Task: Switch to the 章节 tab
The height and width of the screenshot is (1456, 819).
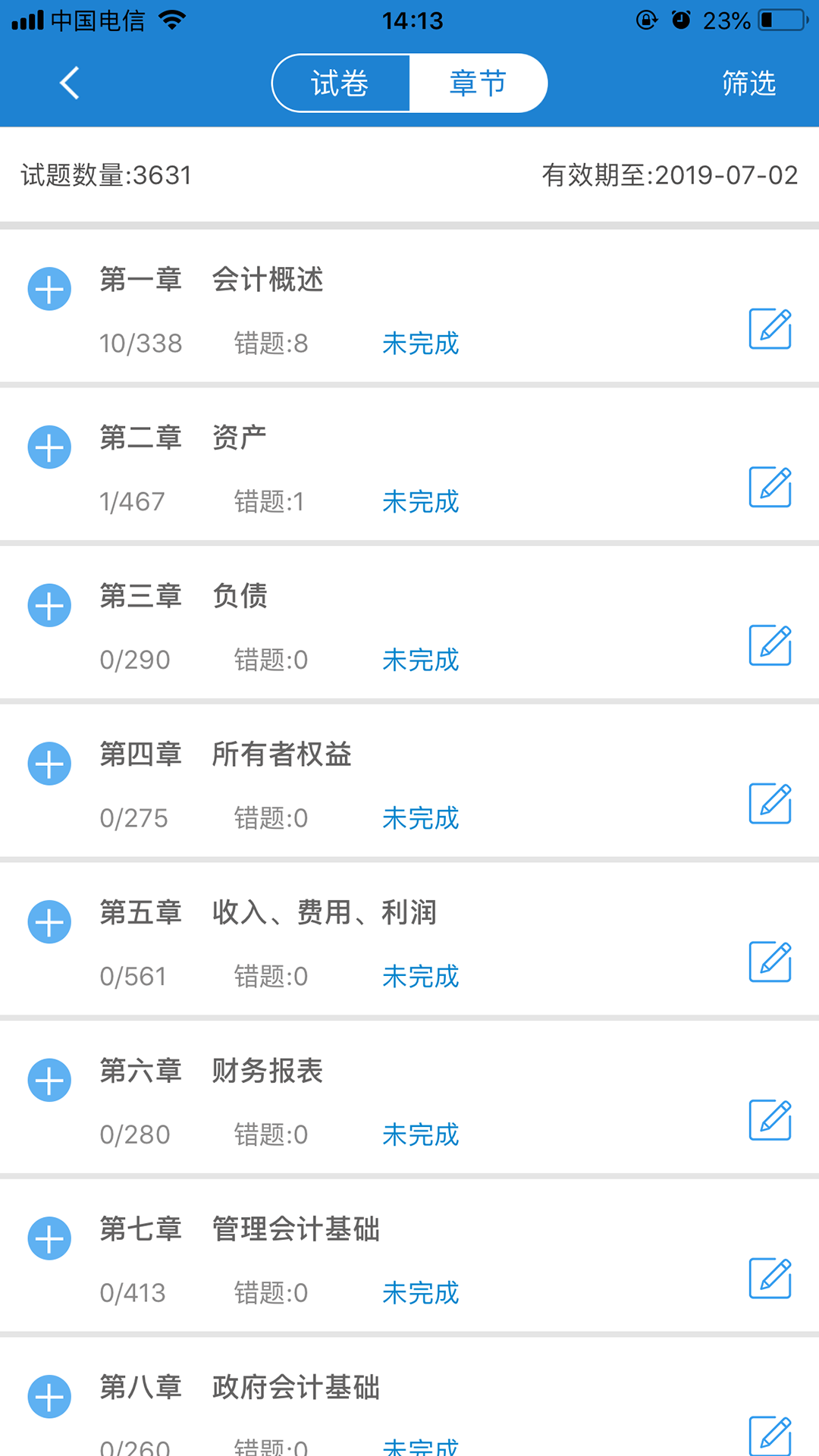Action: 478,83
